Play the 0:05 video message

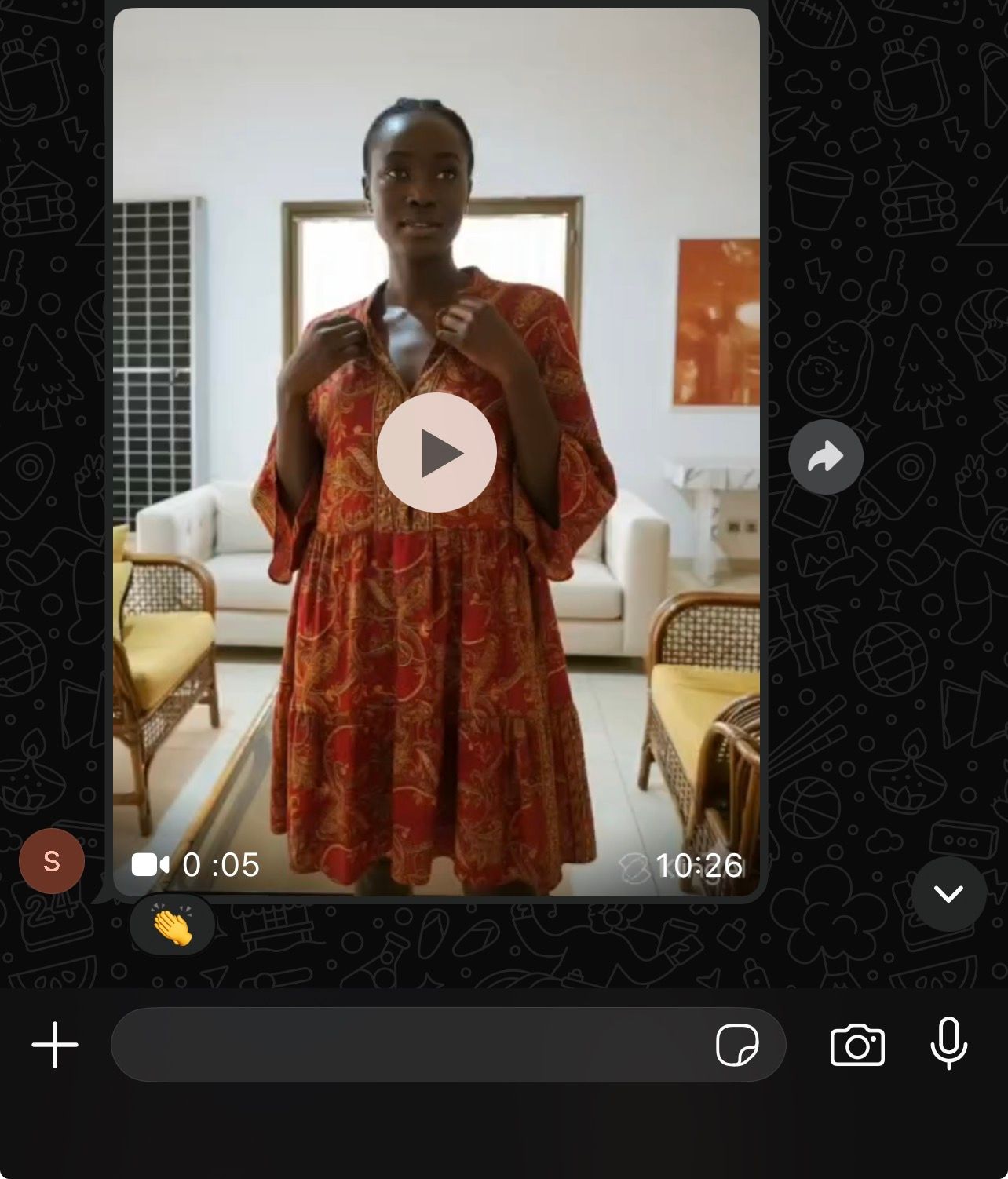(436, 453)
